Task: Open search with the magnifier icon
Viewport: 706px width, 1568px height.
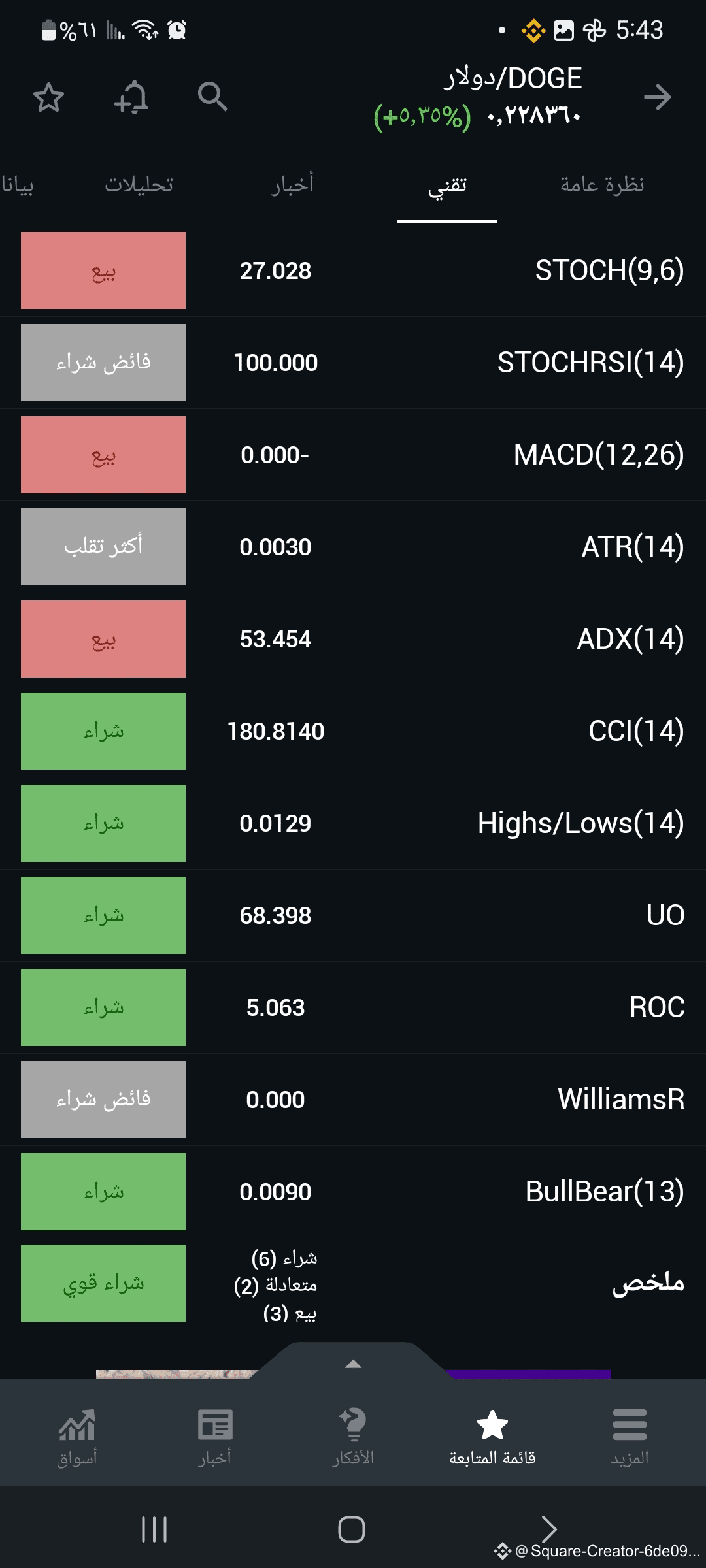Action: pos(213,97)
